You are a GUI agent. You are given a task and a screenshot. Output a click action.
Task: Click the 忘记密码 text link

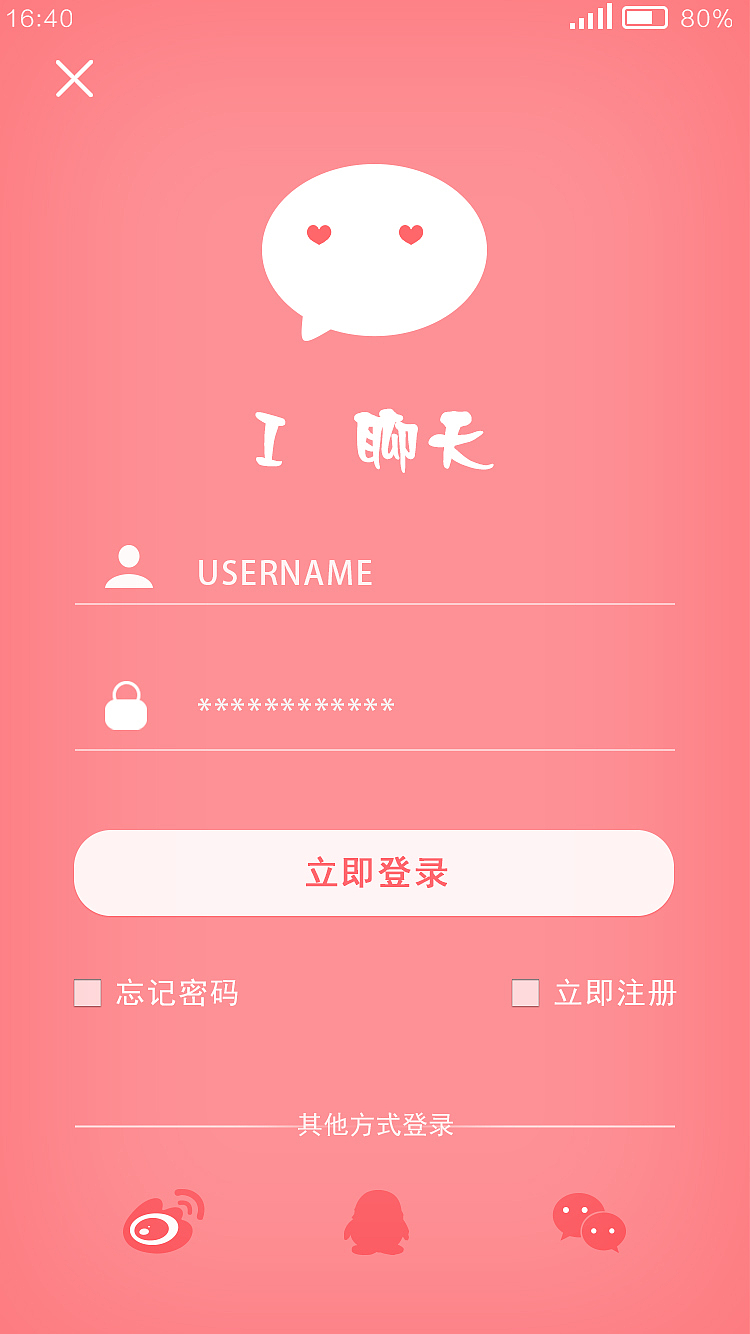click(175, 993)
